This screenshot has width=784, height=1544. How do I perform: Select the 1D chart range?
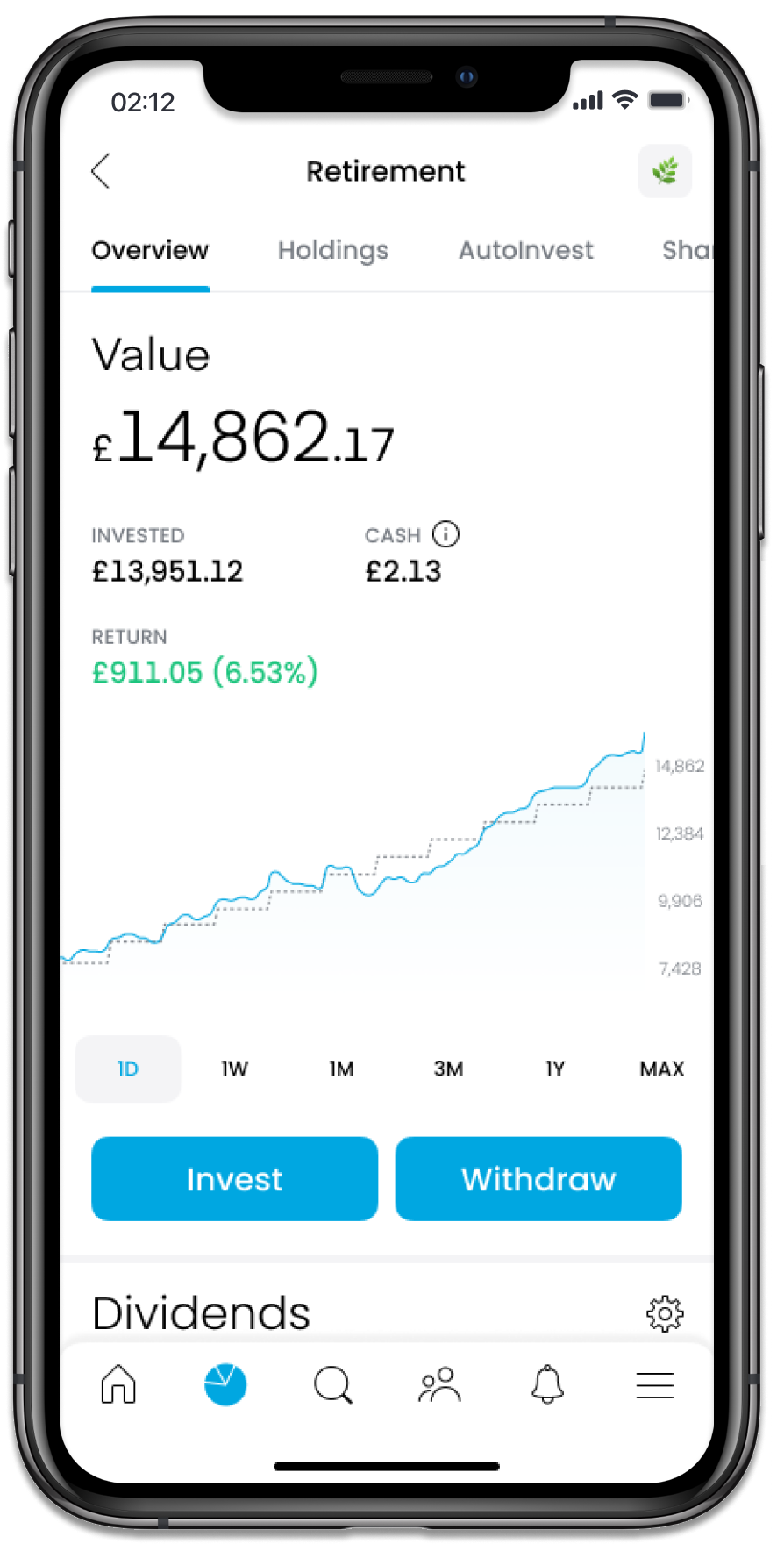128,1069
